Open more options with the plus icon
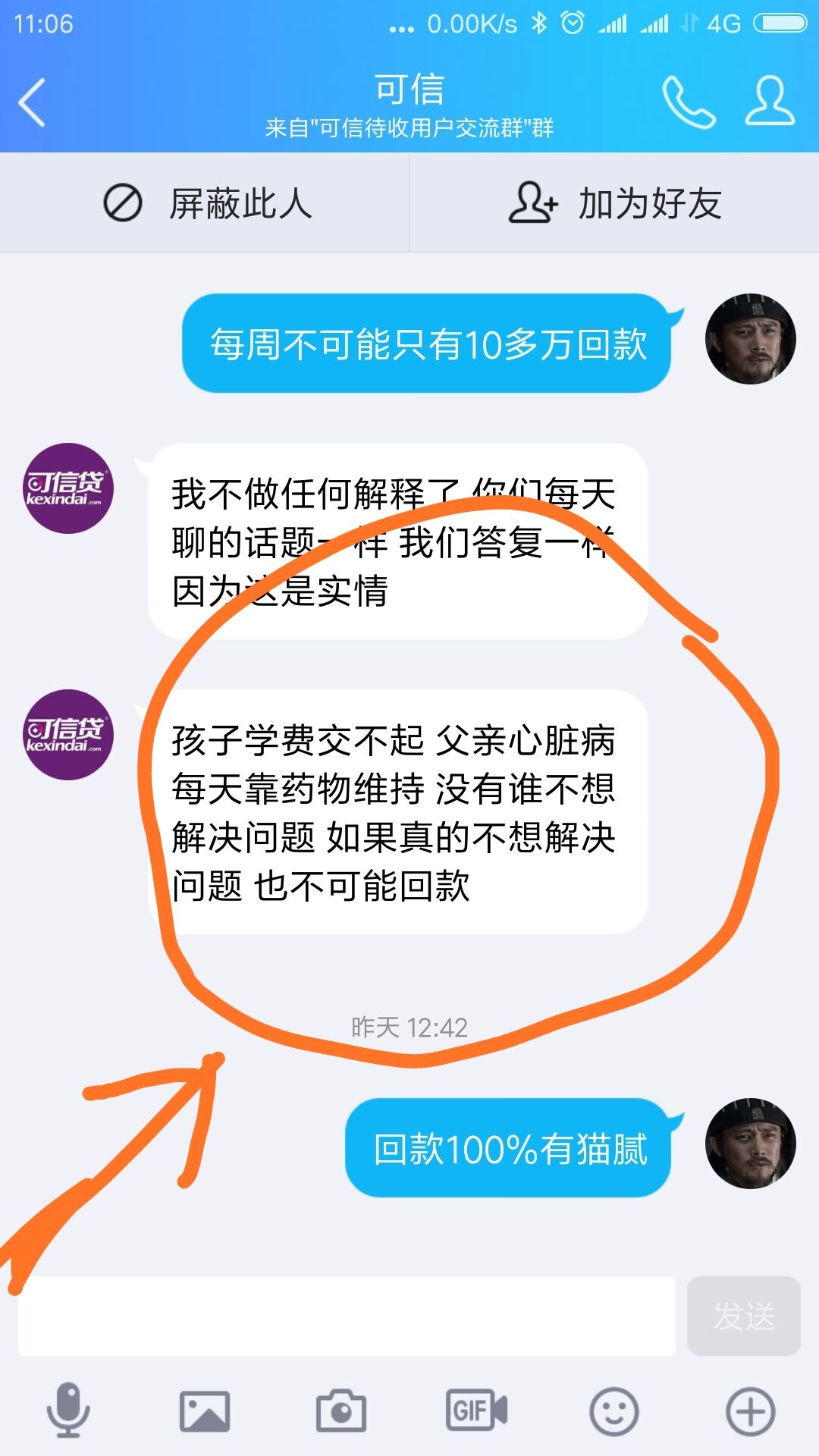 point(750,1411)
